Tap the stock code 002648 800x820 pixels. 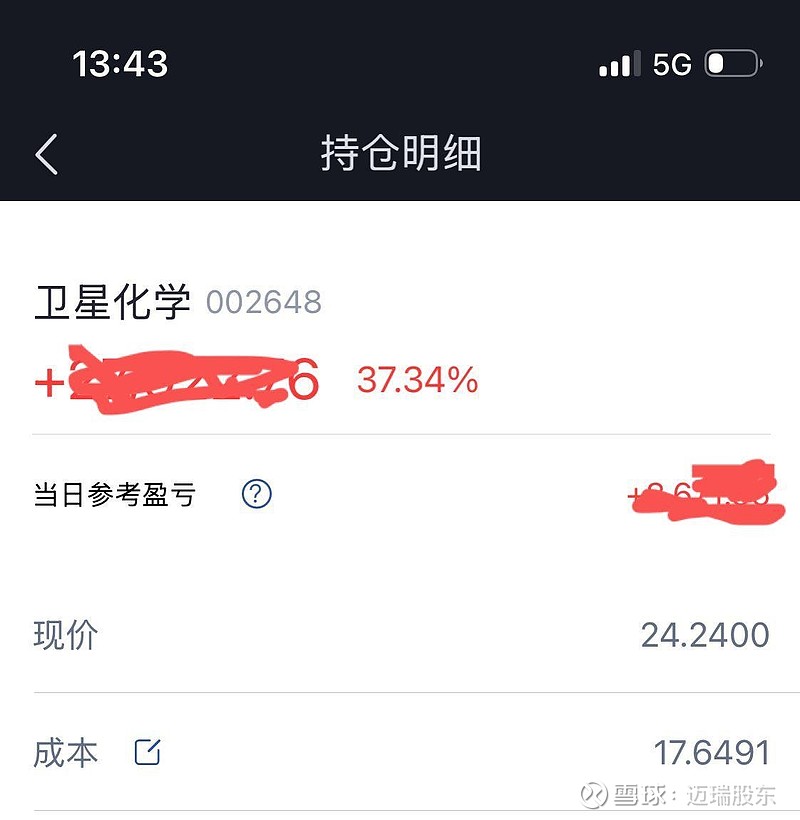tap(262, 302)
